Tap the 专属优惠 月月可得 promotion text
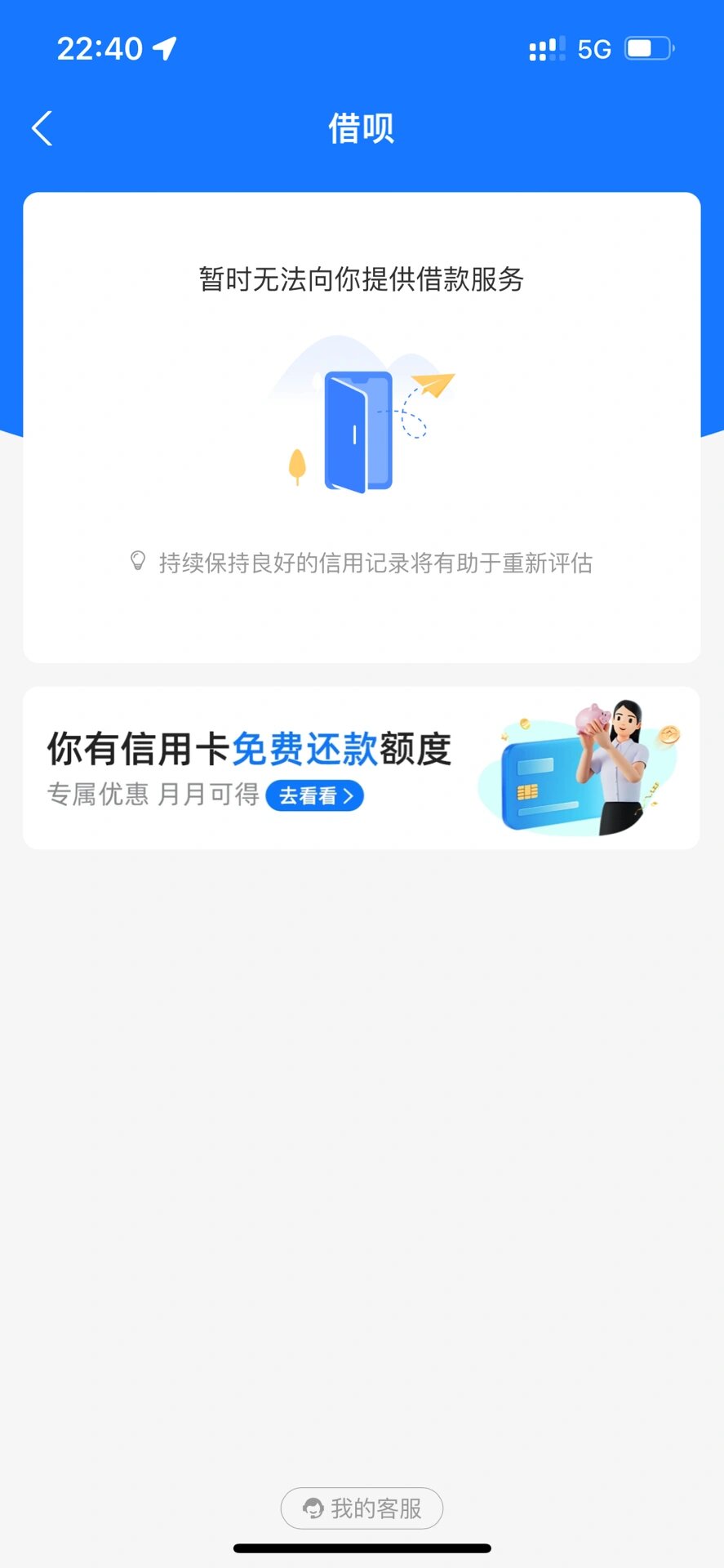724x1568 pixels. [x=151, y=793]
